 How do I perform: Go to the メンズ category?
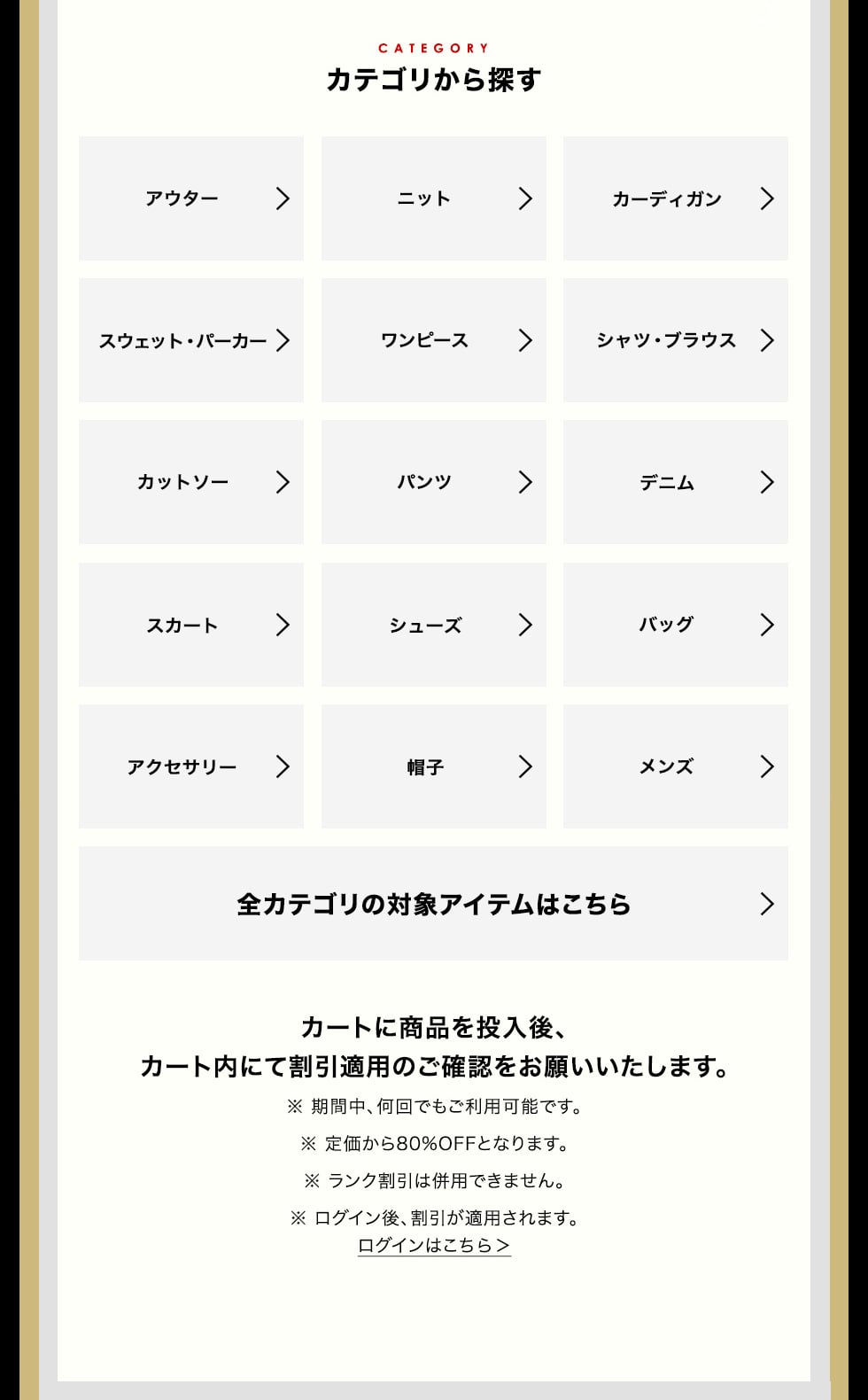tap(675, 766)
